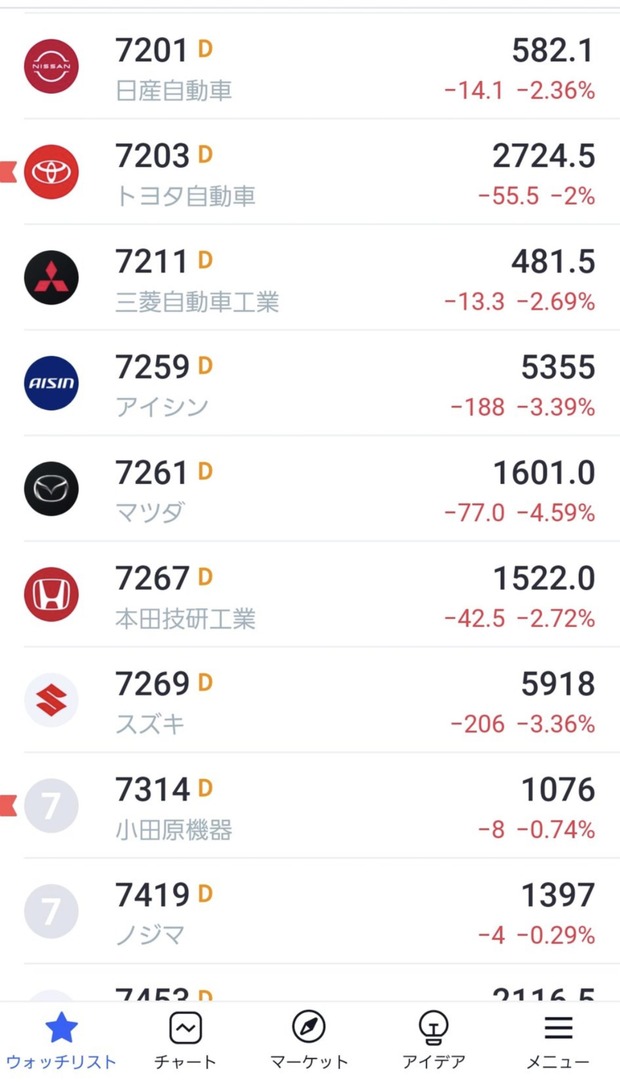Open the 7267 本田技研工業 row
Image resolution: width=620 pixels, height=1085 pixels.
click(310, 594)
